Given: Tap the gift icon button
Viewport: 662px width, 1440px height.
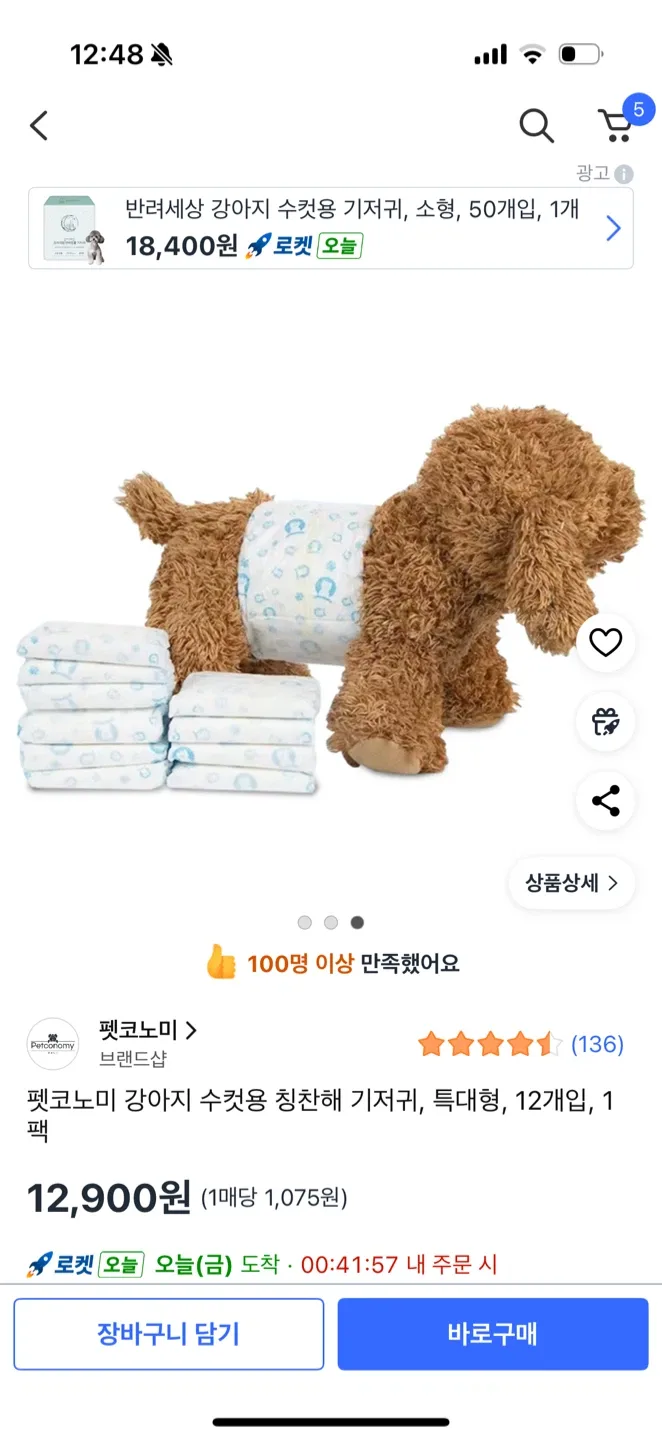Looking at the screenshot, I should click(605, 721).
